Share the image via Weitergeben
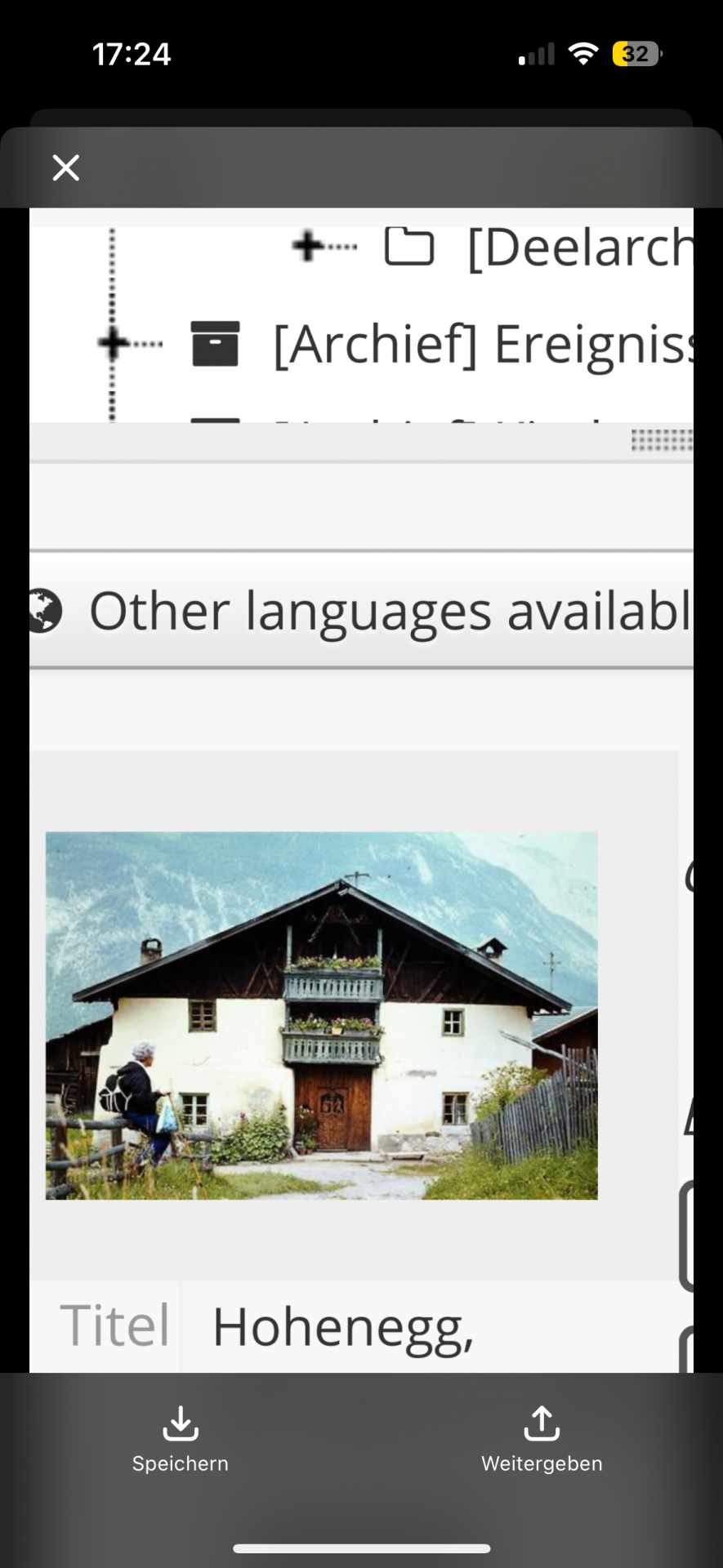The width and height of the screenshot is (723, 1568). click(542, 1439)
